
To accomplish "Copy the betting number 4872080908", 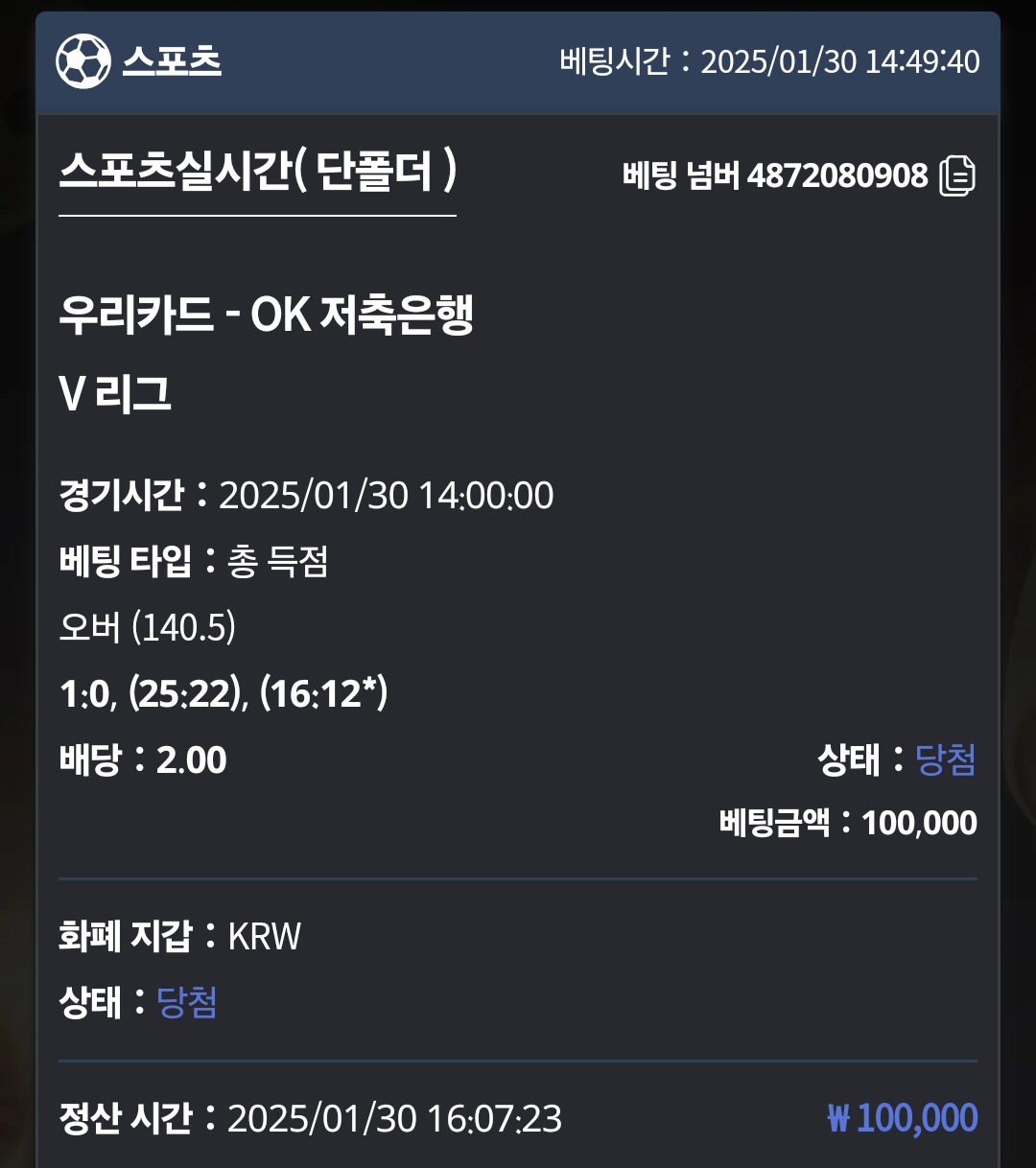I will click(956, 176).
